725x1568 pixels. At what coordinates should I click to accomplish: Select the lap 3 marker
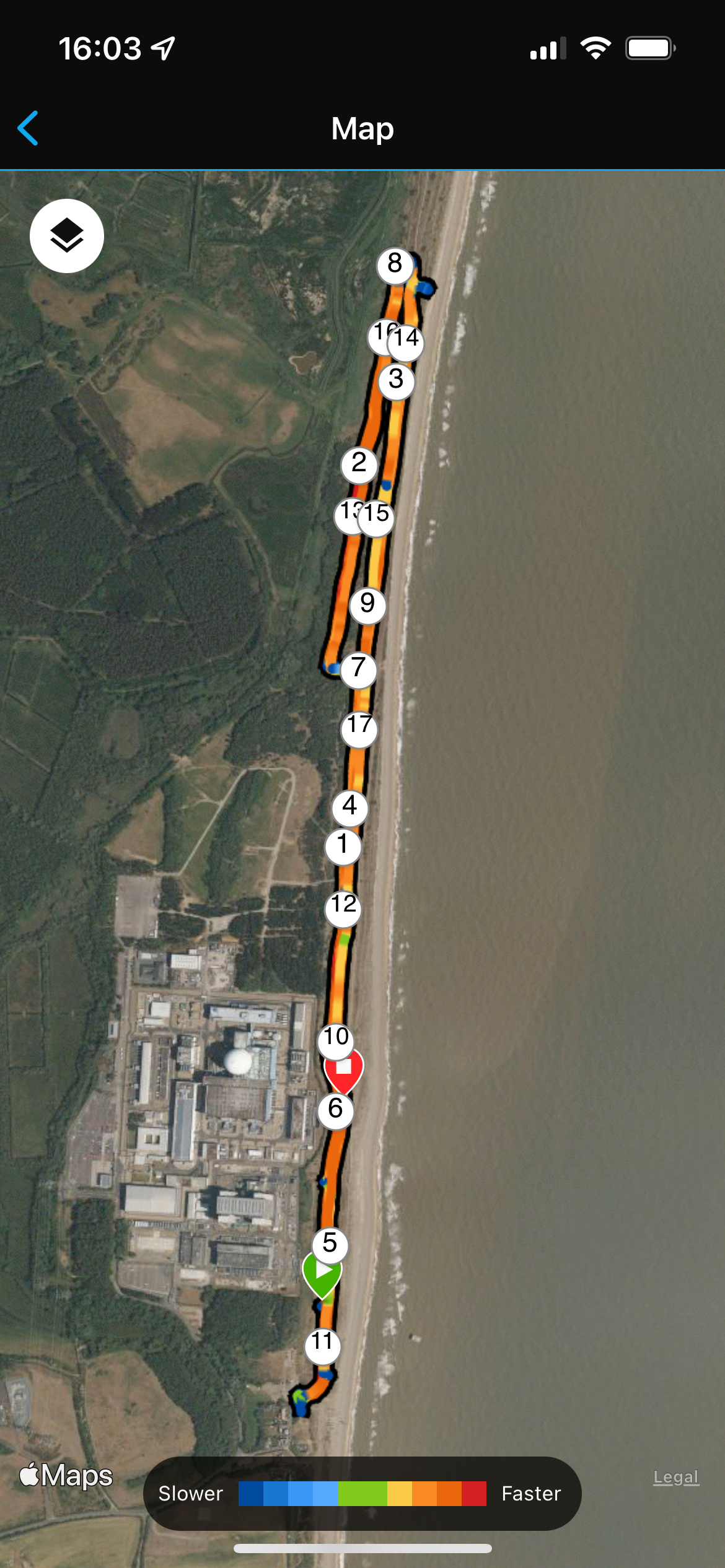pos(396,381)
